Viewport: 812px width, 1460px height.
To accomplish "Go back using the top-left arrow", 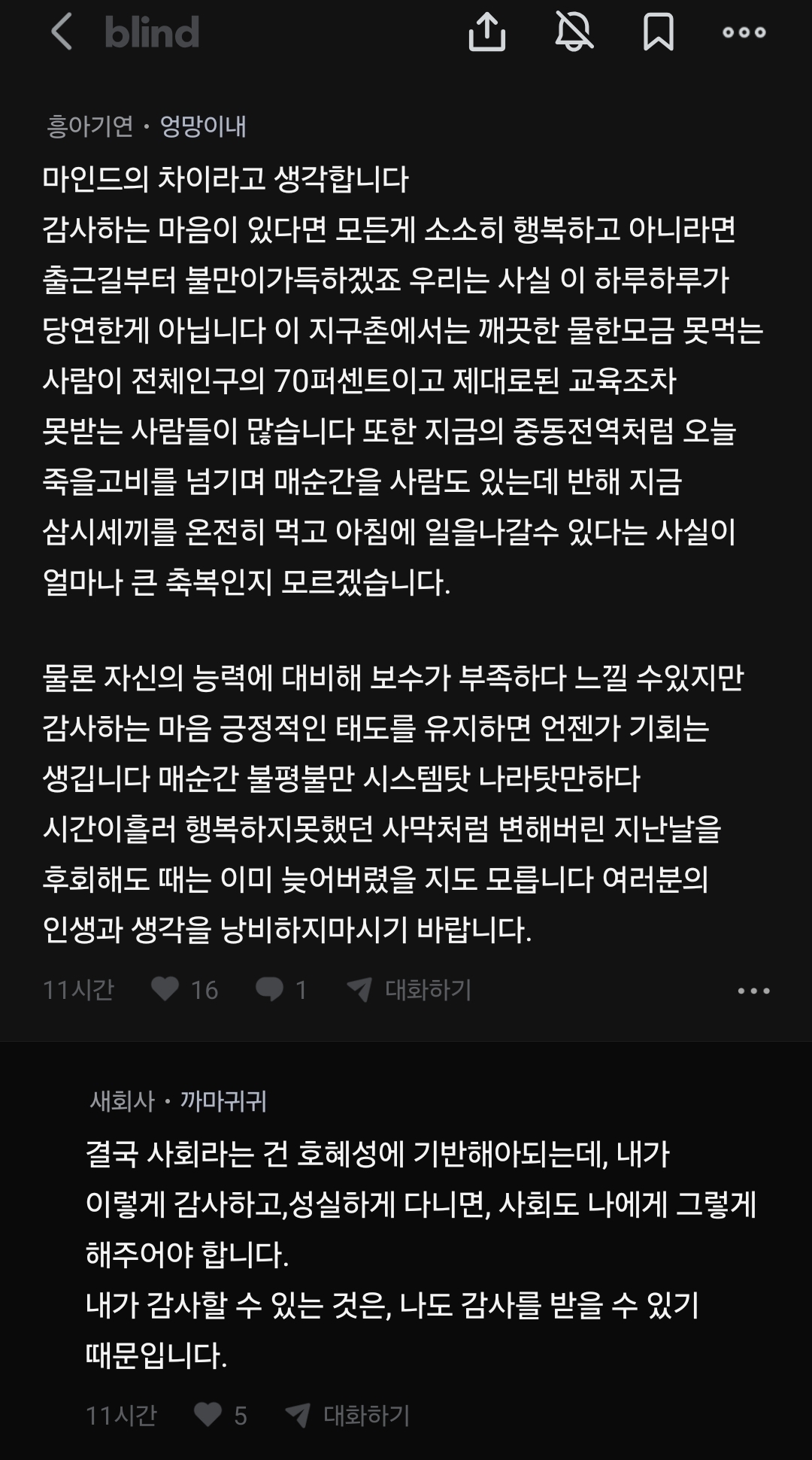I will (62, 32).
